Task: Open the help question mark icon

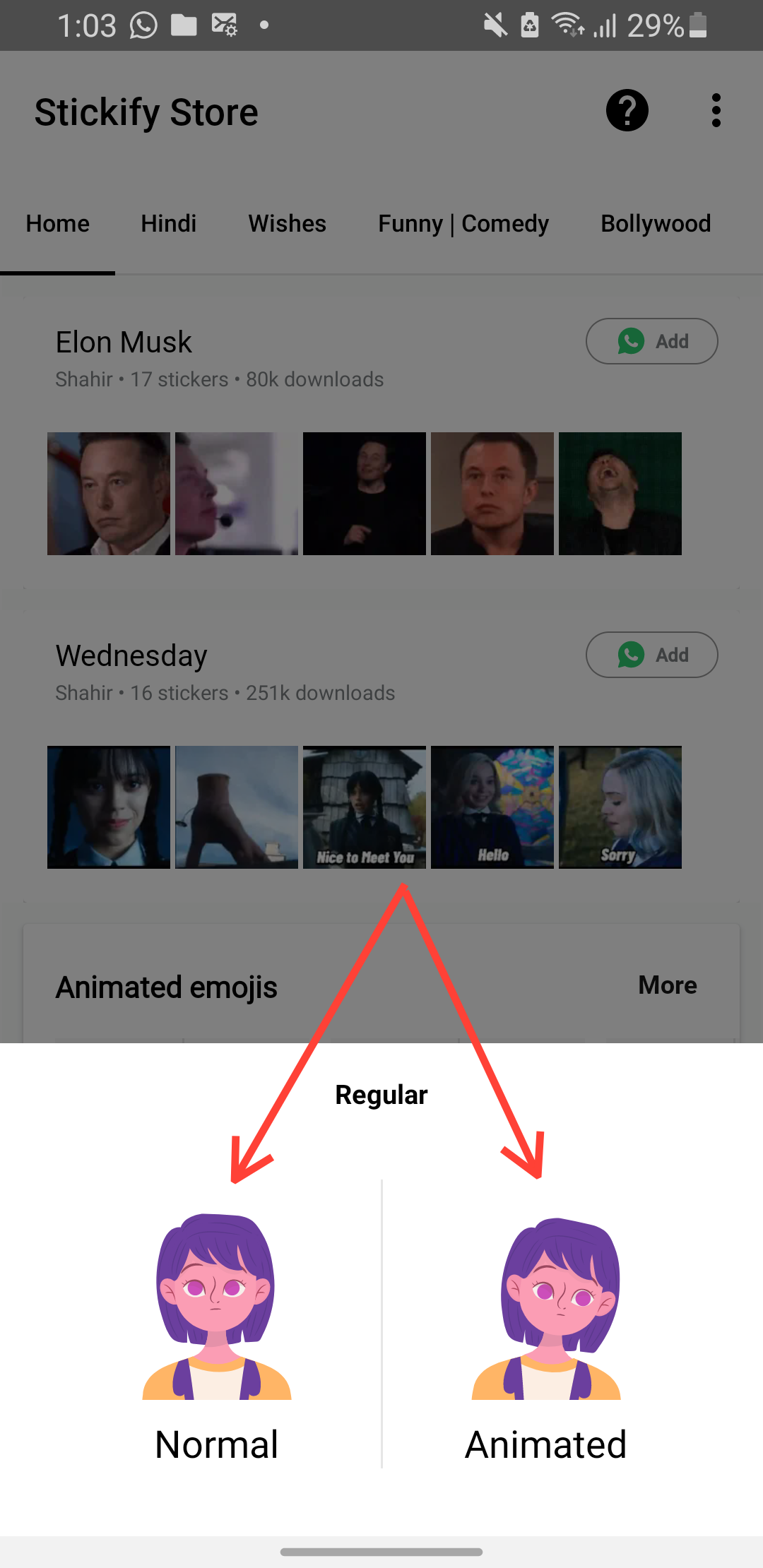Action: click(x=627, y=111)
